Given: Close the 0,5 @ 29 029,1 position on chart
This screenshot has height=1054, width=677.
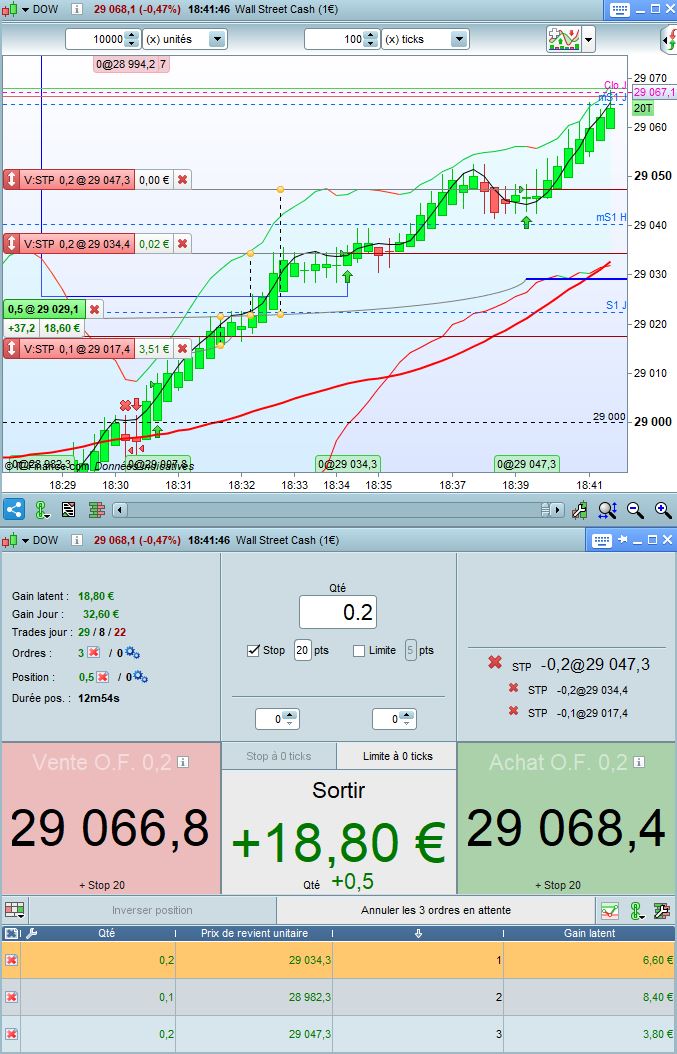Looking at the screenshot, I should [x=94, y=310].
